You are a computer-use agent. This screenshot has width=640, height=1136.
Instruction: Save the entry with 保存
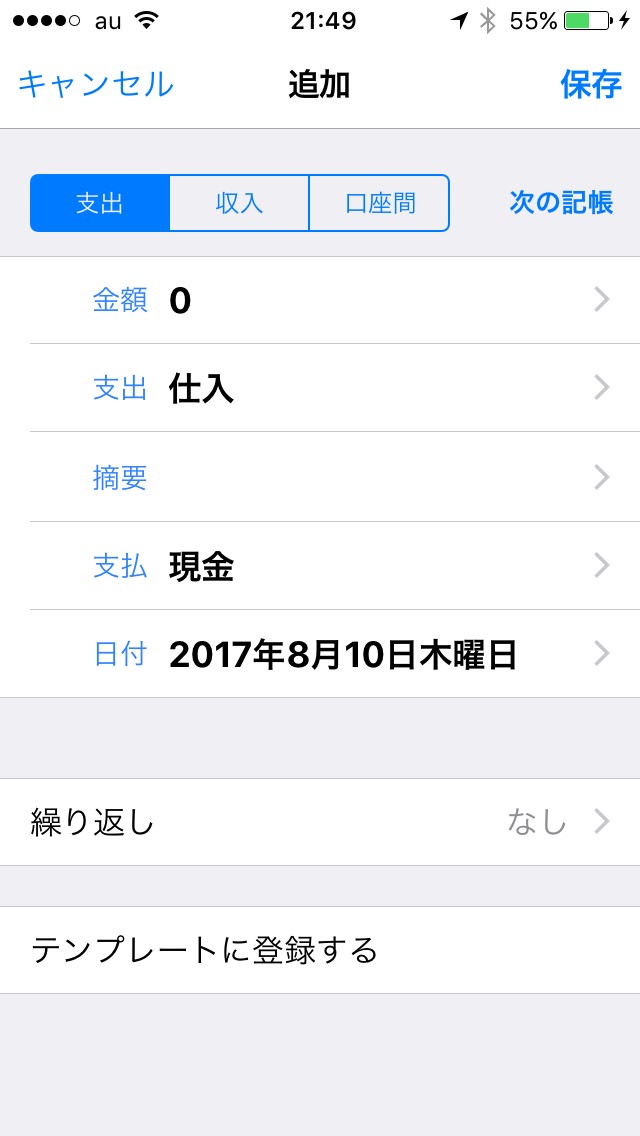(590, 85)
